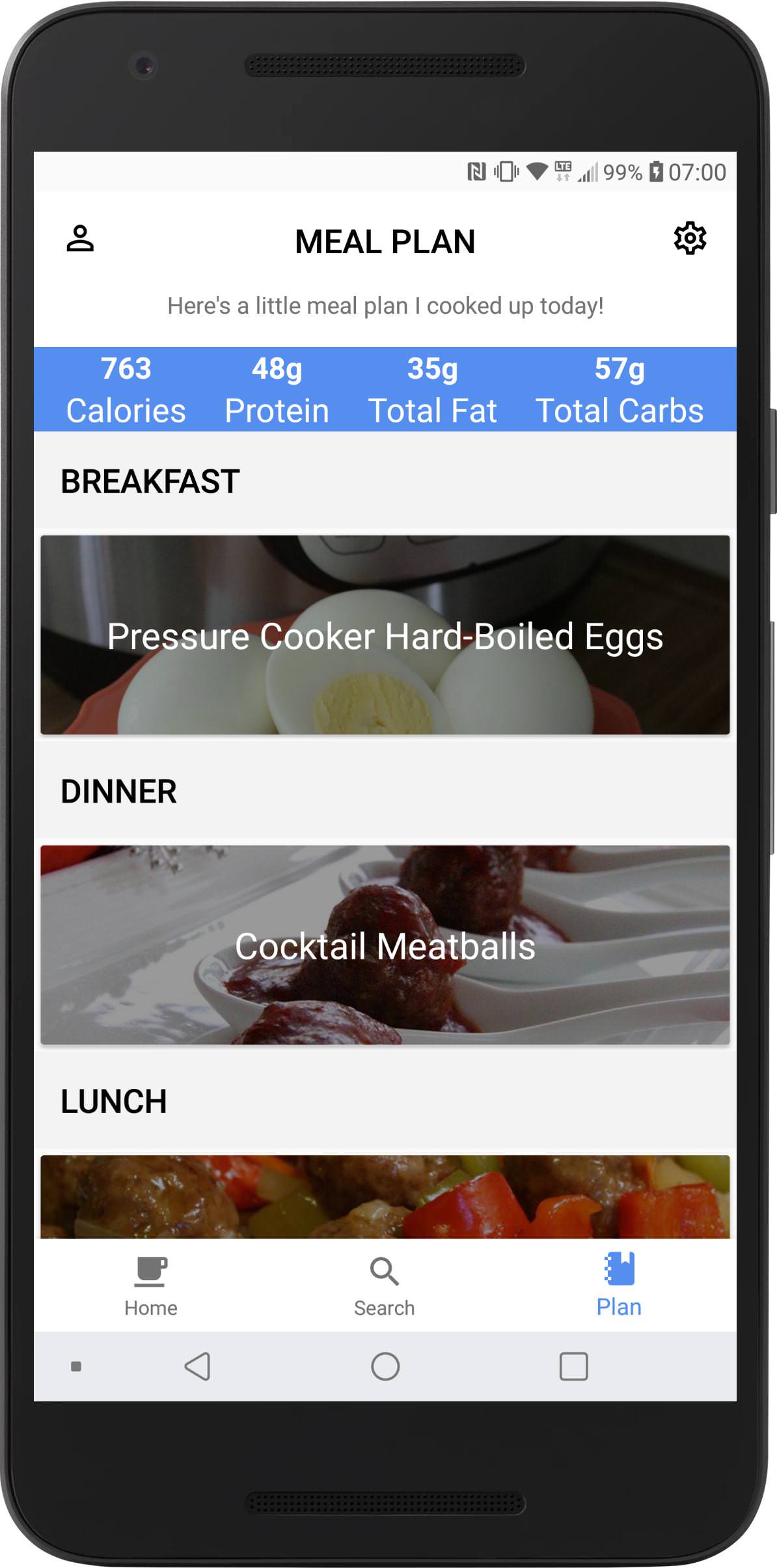Open the settings gear

pos(690,239)
